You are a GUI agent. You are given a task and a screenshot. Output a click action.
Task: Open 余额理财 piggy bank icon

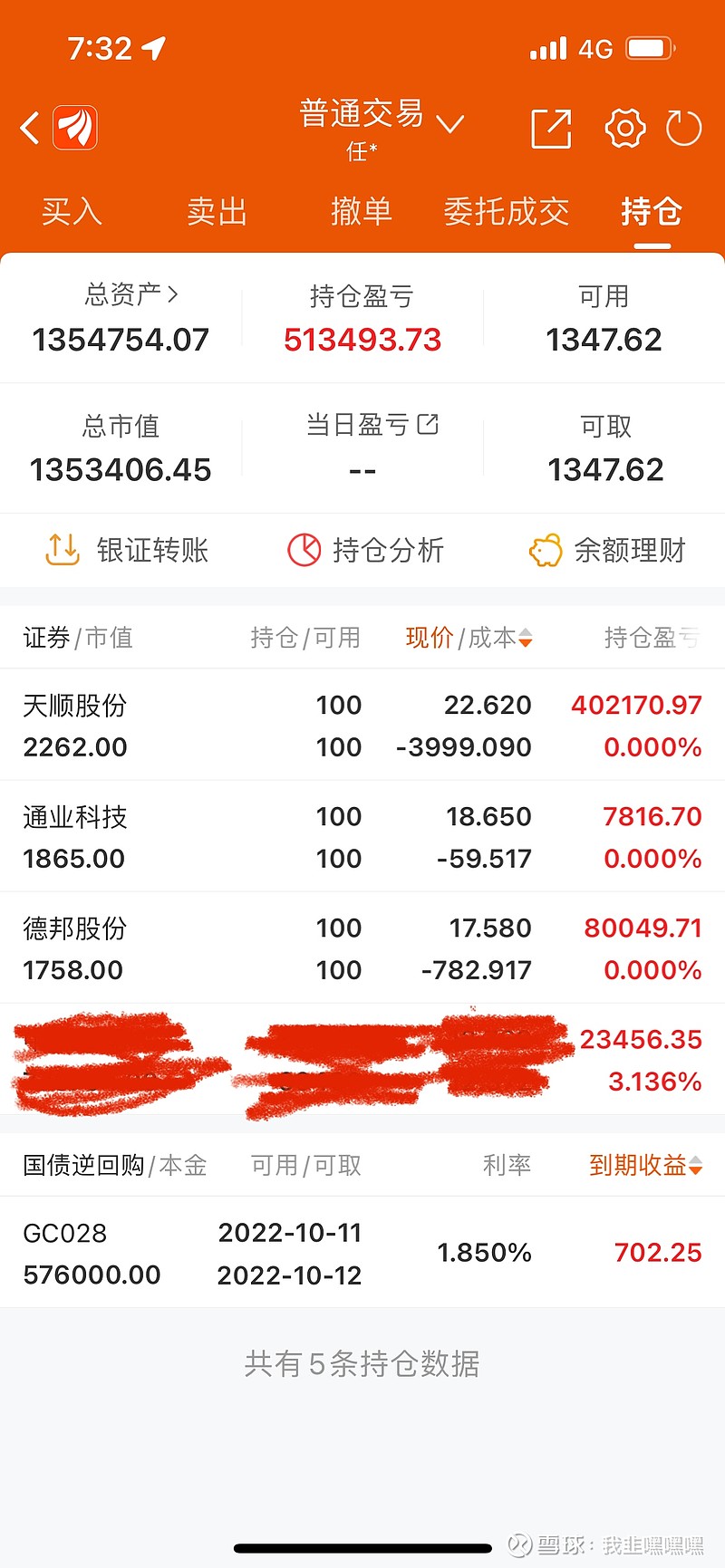coord(544,550)
